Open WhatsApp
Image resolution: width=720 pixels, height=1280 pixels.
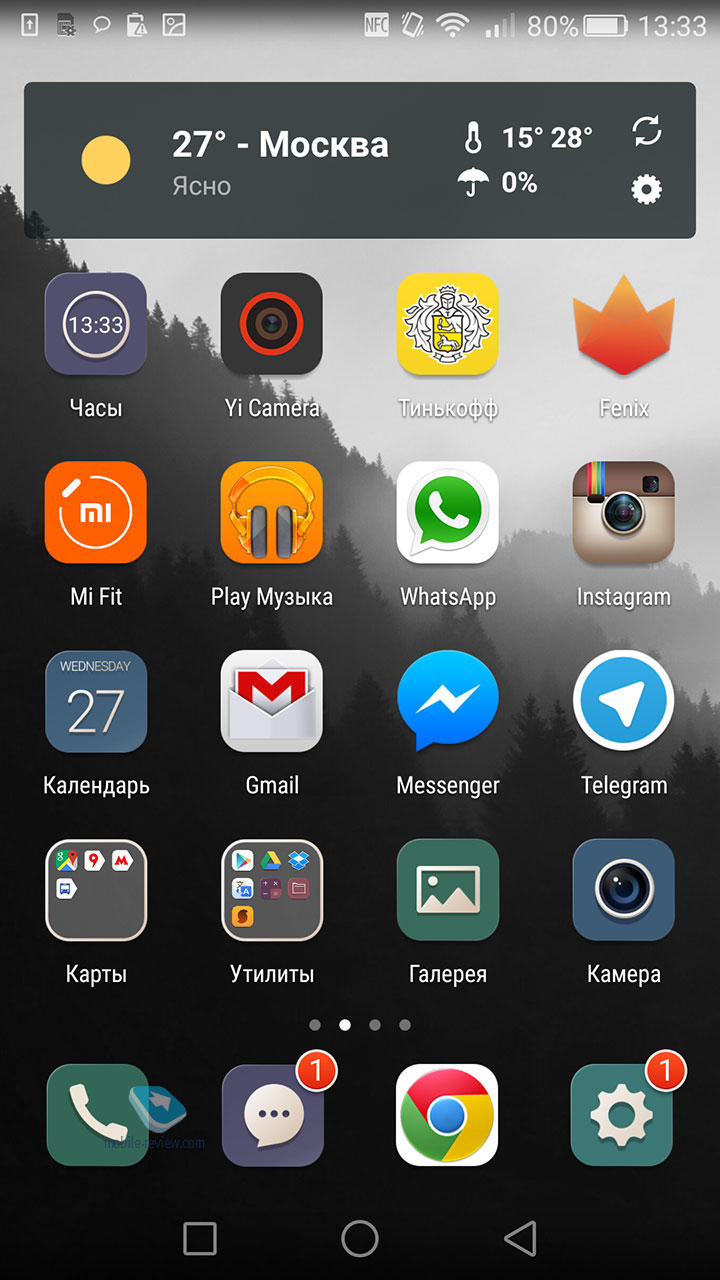click(x=448, y=513)
